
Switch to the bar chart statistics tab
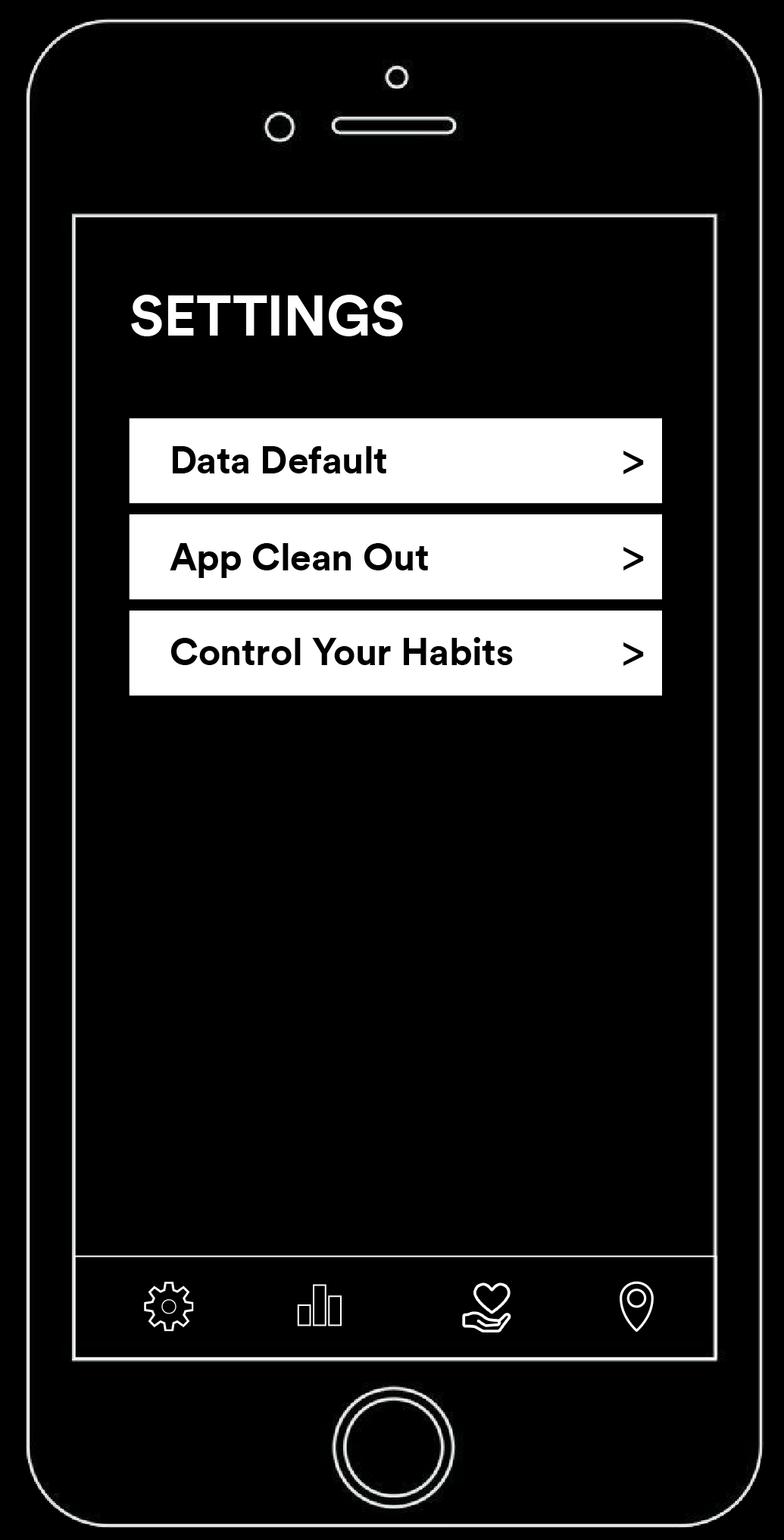[x=320, y=1307]
